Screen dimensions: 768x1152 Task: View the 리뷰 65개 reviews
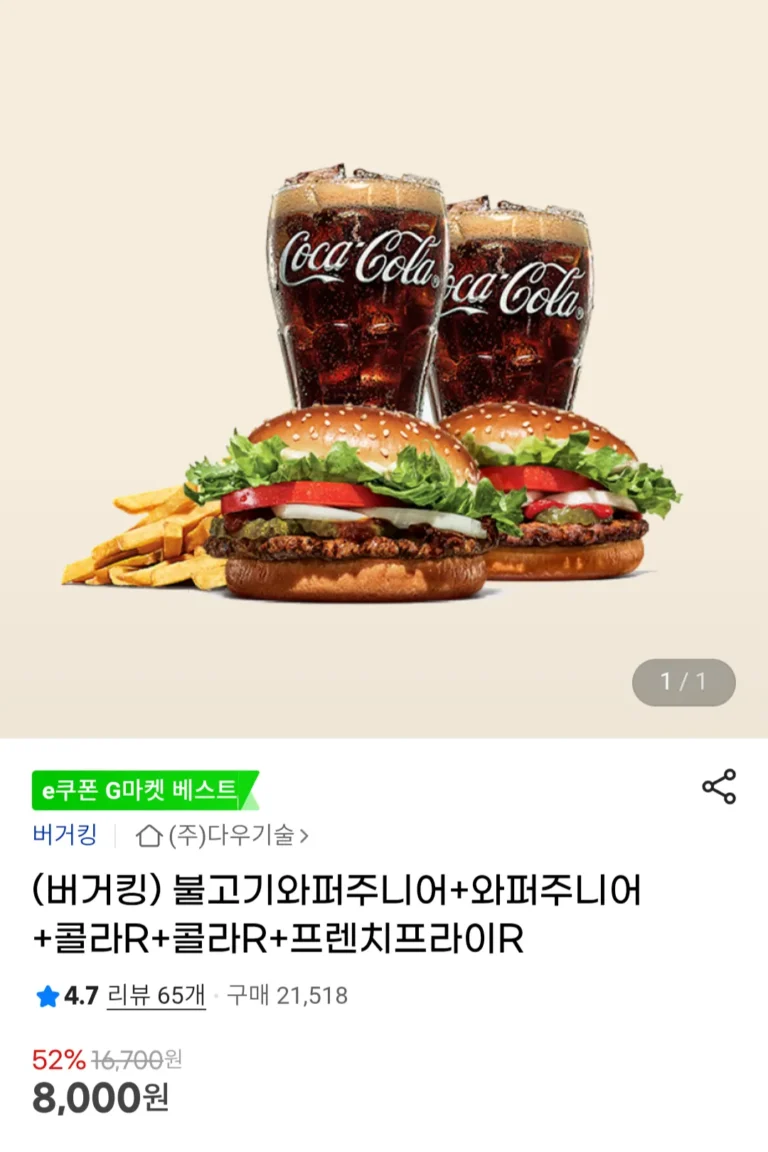tap(156, 995)
